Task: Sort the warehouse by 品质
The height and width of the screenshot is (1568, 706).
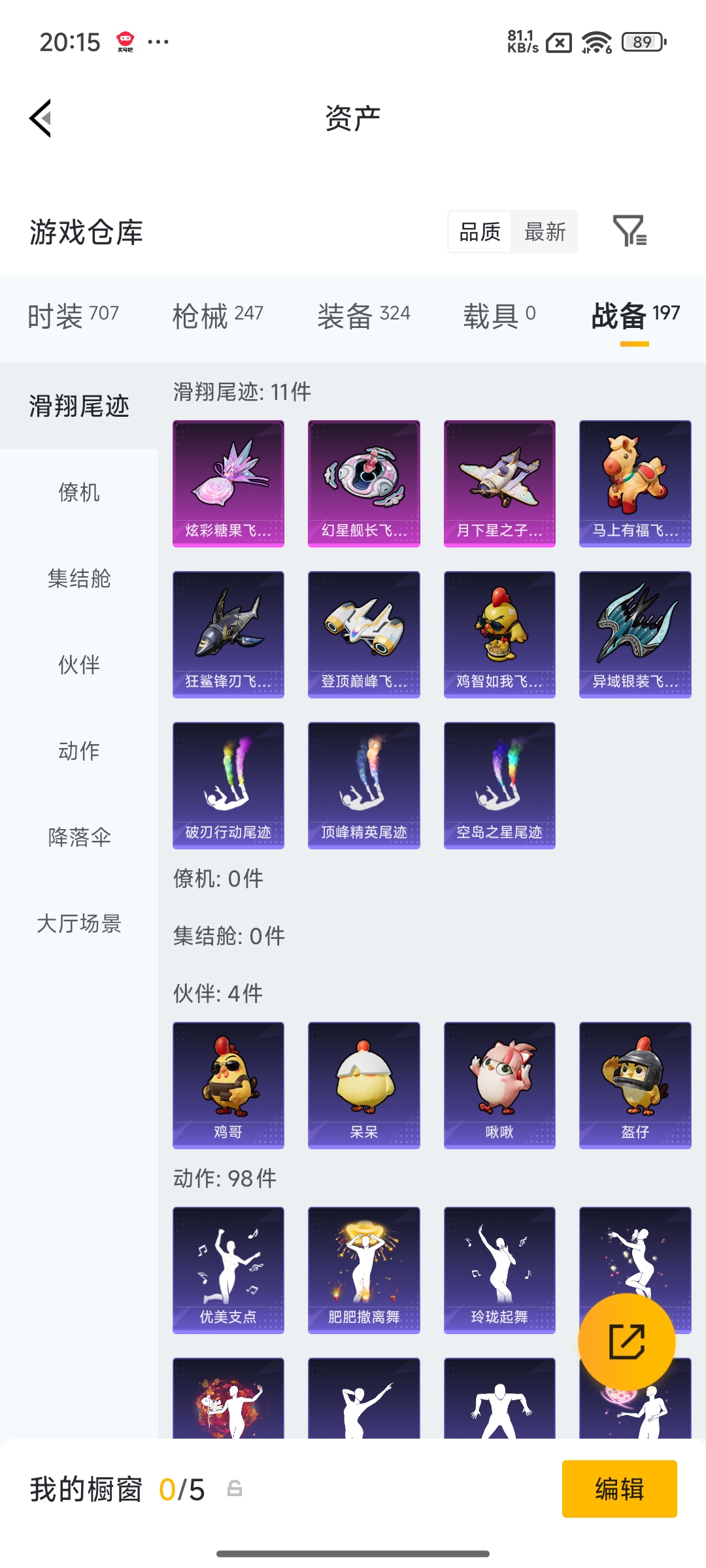Action: 479,232
